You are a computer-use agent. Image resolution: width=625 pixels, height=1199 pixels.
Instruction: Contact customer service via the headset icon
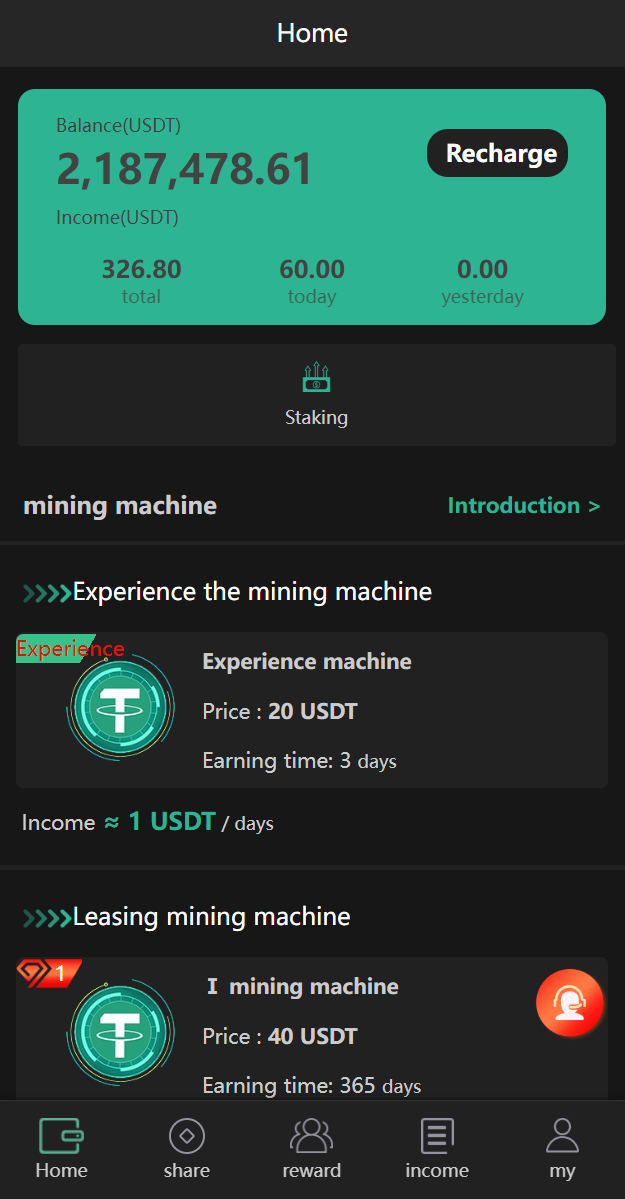(x=569, y=1002)
